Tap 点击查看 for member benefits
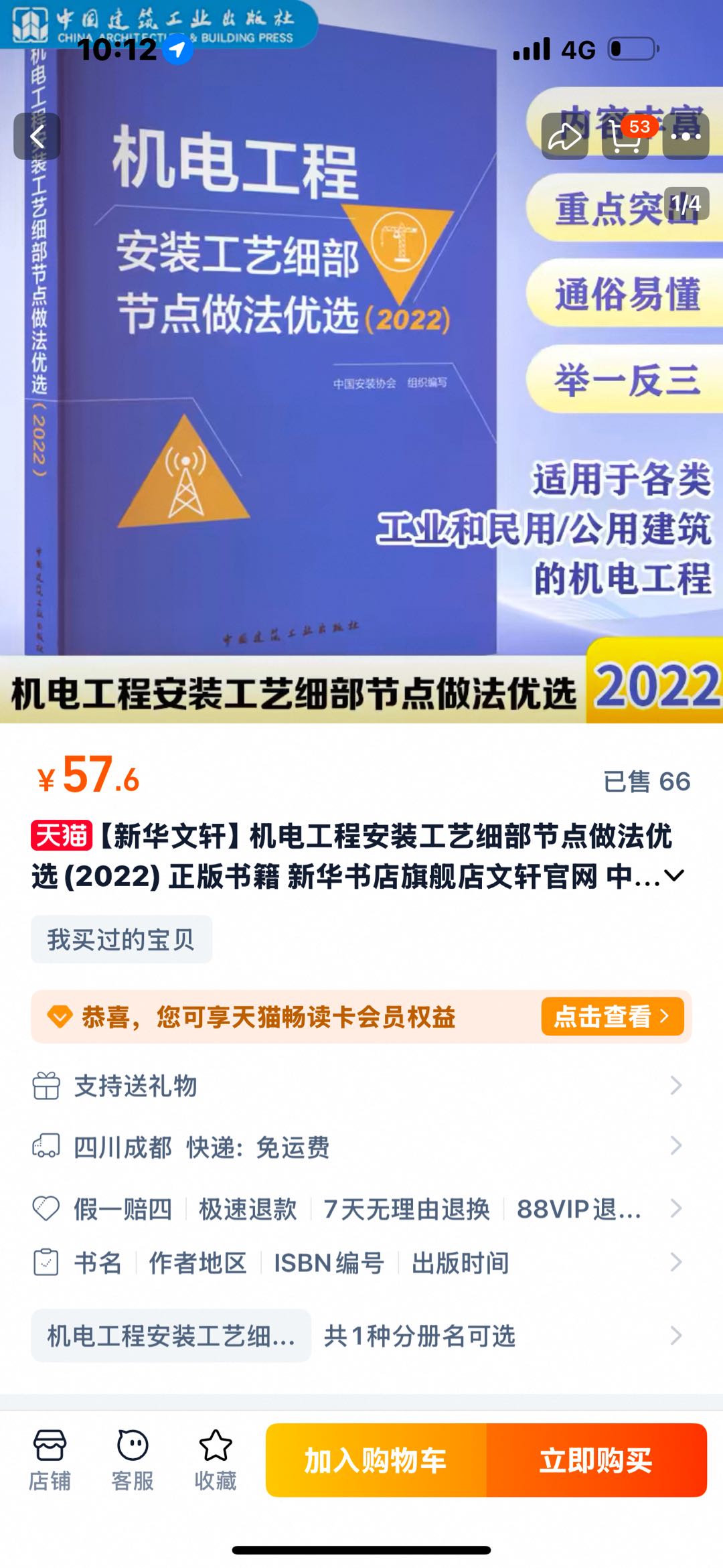Viewport: 723px width, 1568px height. (x=612, y=1016)
